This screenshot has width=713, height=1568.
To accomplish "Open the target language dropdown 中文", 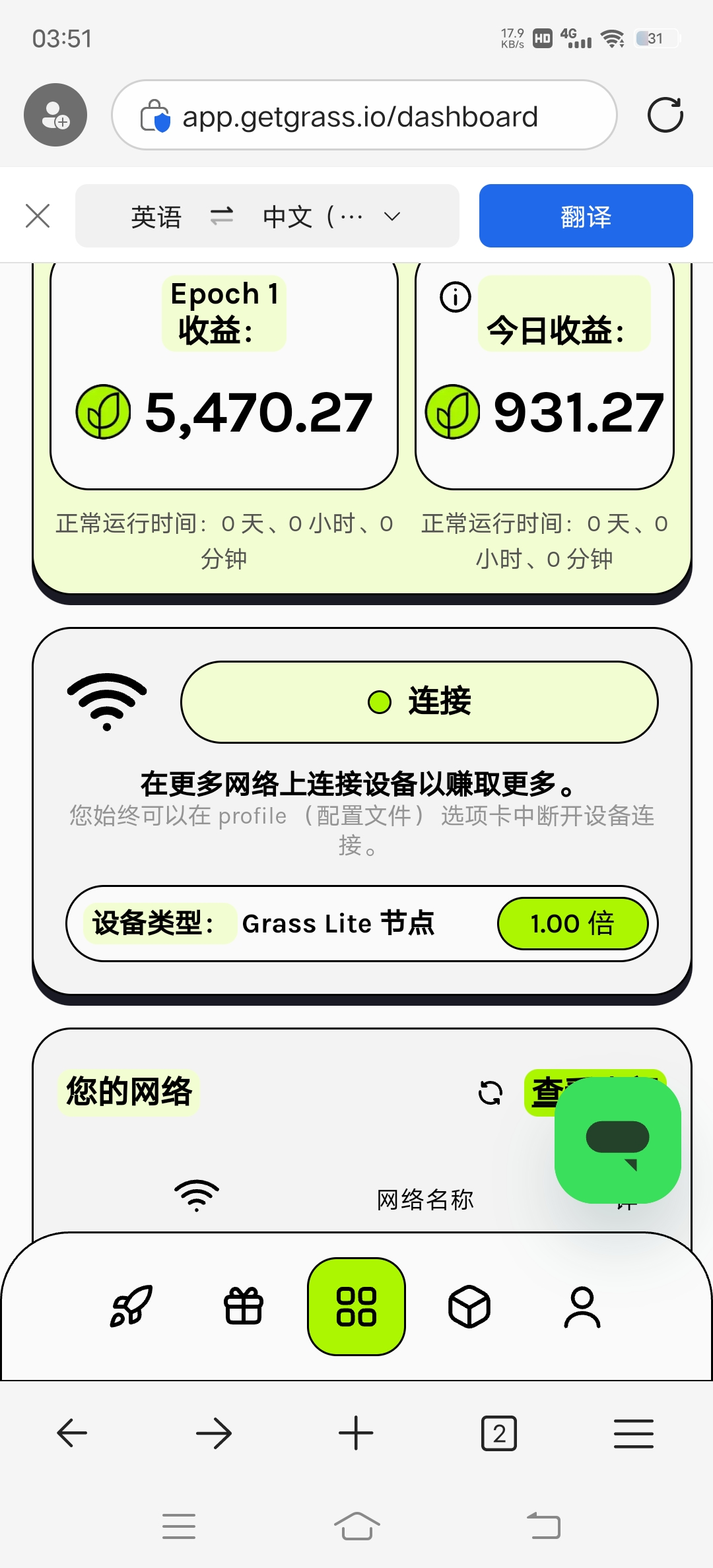I will coord(331,216).
